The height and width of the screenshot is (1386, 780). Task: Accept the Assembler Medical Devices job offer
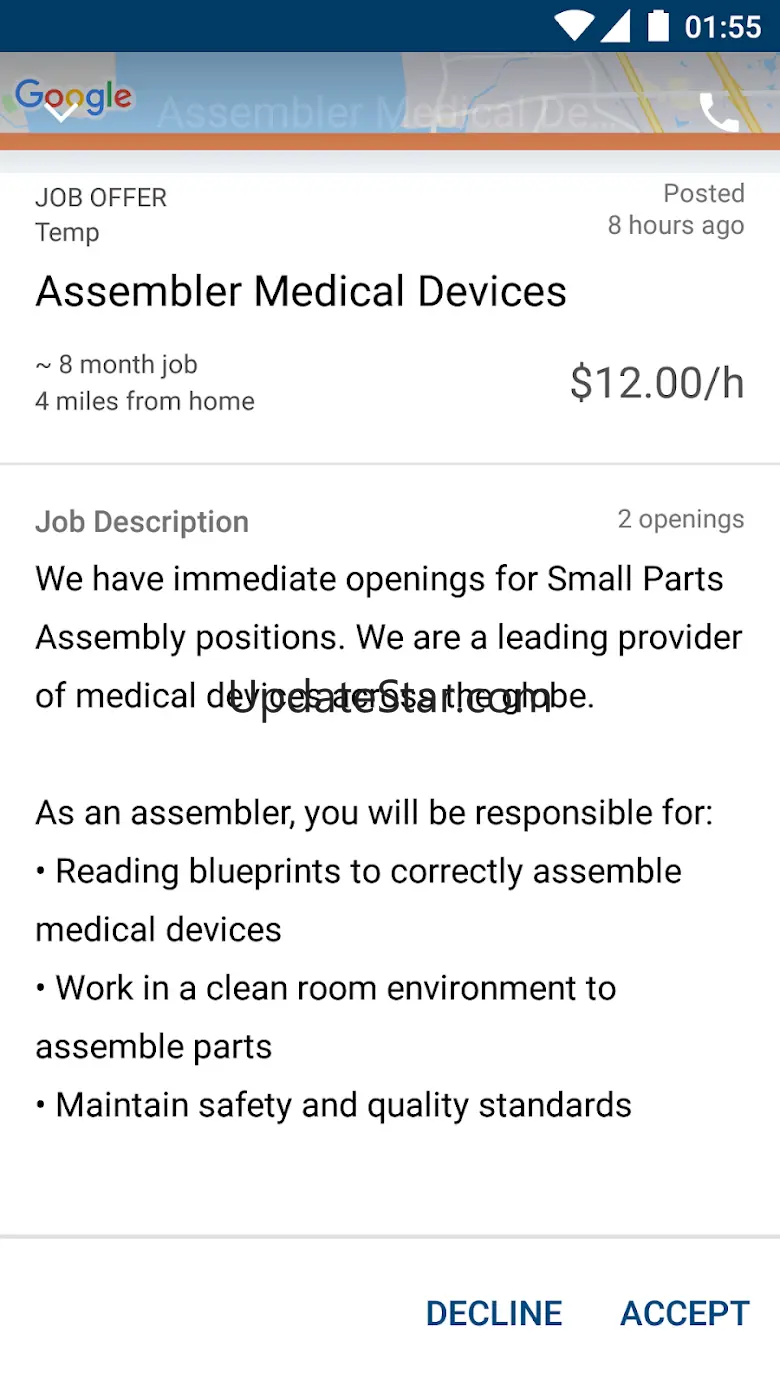point(685,1313)
